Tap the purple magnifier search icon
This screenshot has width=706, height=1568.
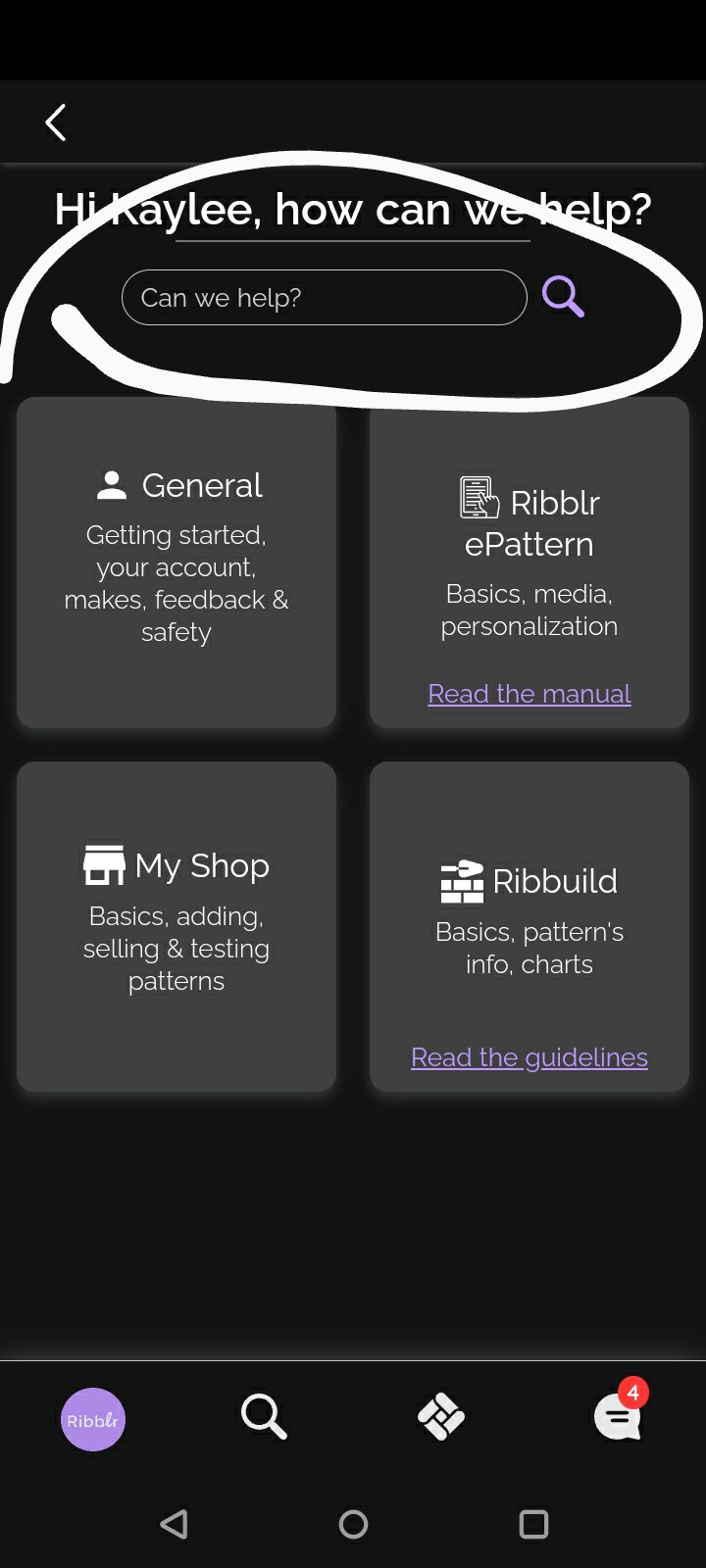click(563, 297)
